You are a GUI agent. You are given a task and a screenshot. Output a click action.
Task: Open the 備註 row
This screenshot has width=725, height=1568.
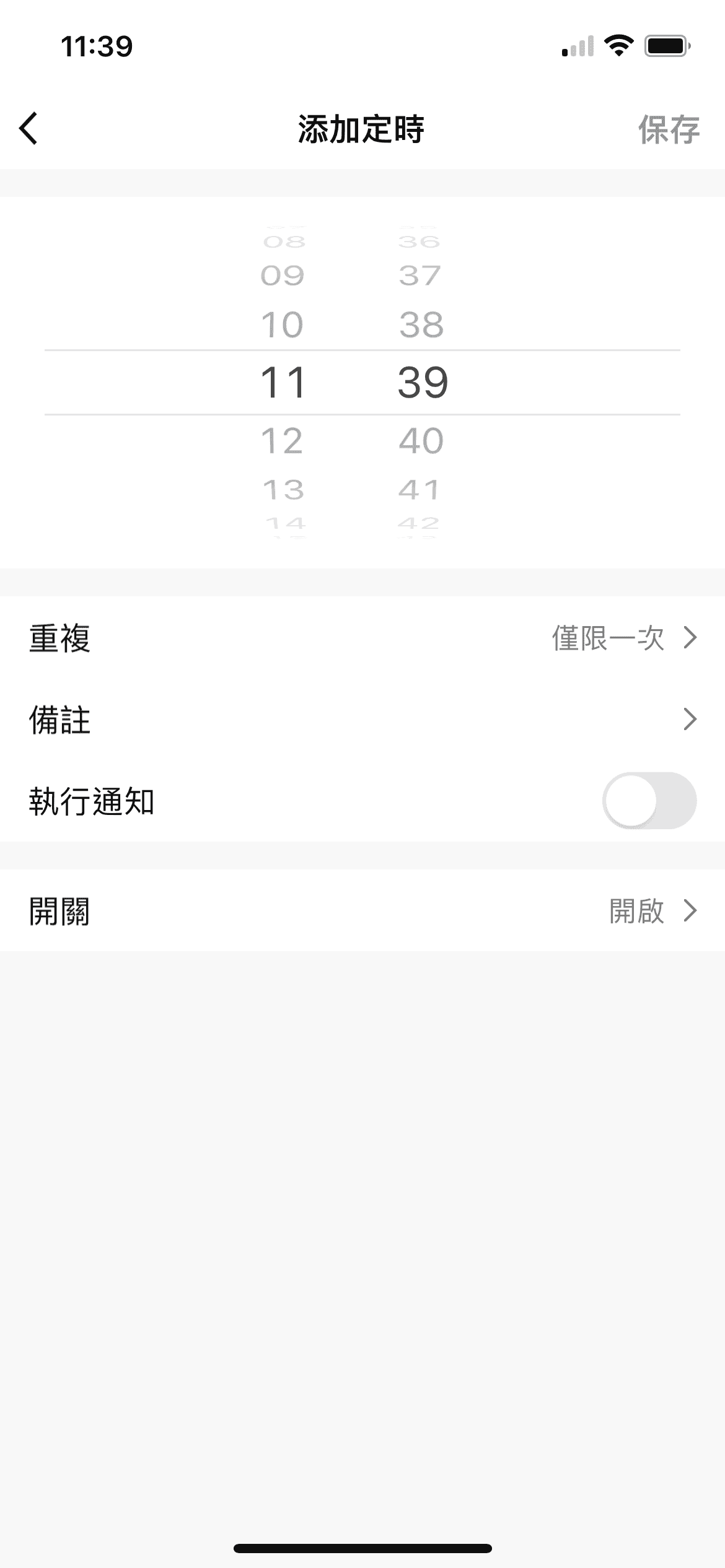pyautogui.click(x=59, y=720)
